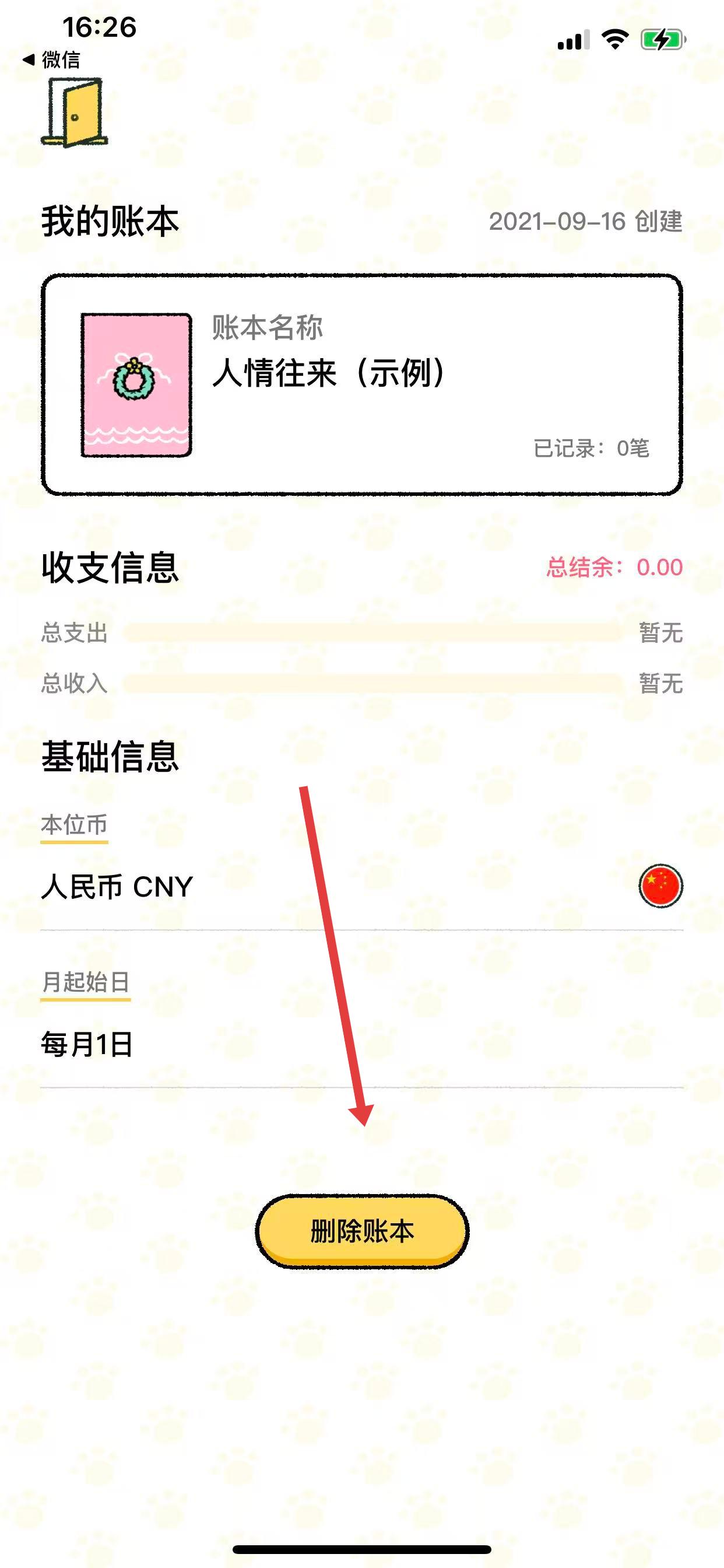Open the 人情往来（示例）ledger card
The width and height of the screenshot is (724, 1568).
(x=361, y=384)
